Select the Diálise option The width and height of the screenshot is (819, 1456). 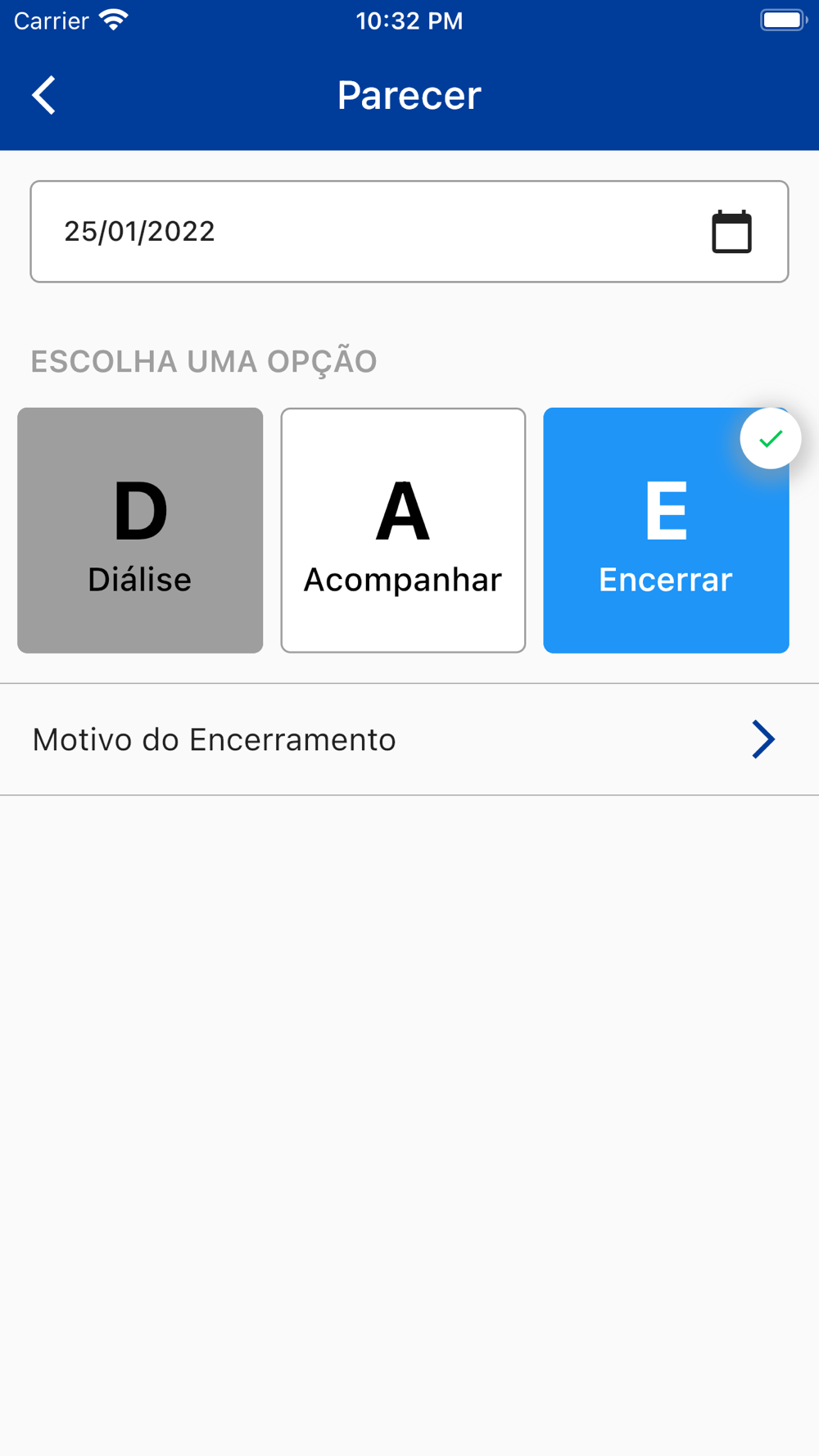point(140,531)
